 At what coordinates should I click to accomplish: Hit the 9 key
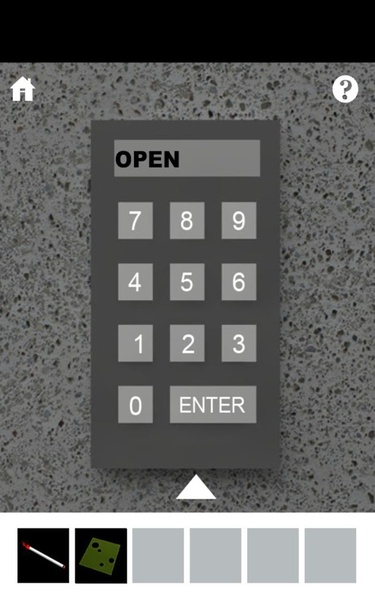(x=239, y=220)
